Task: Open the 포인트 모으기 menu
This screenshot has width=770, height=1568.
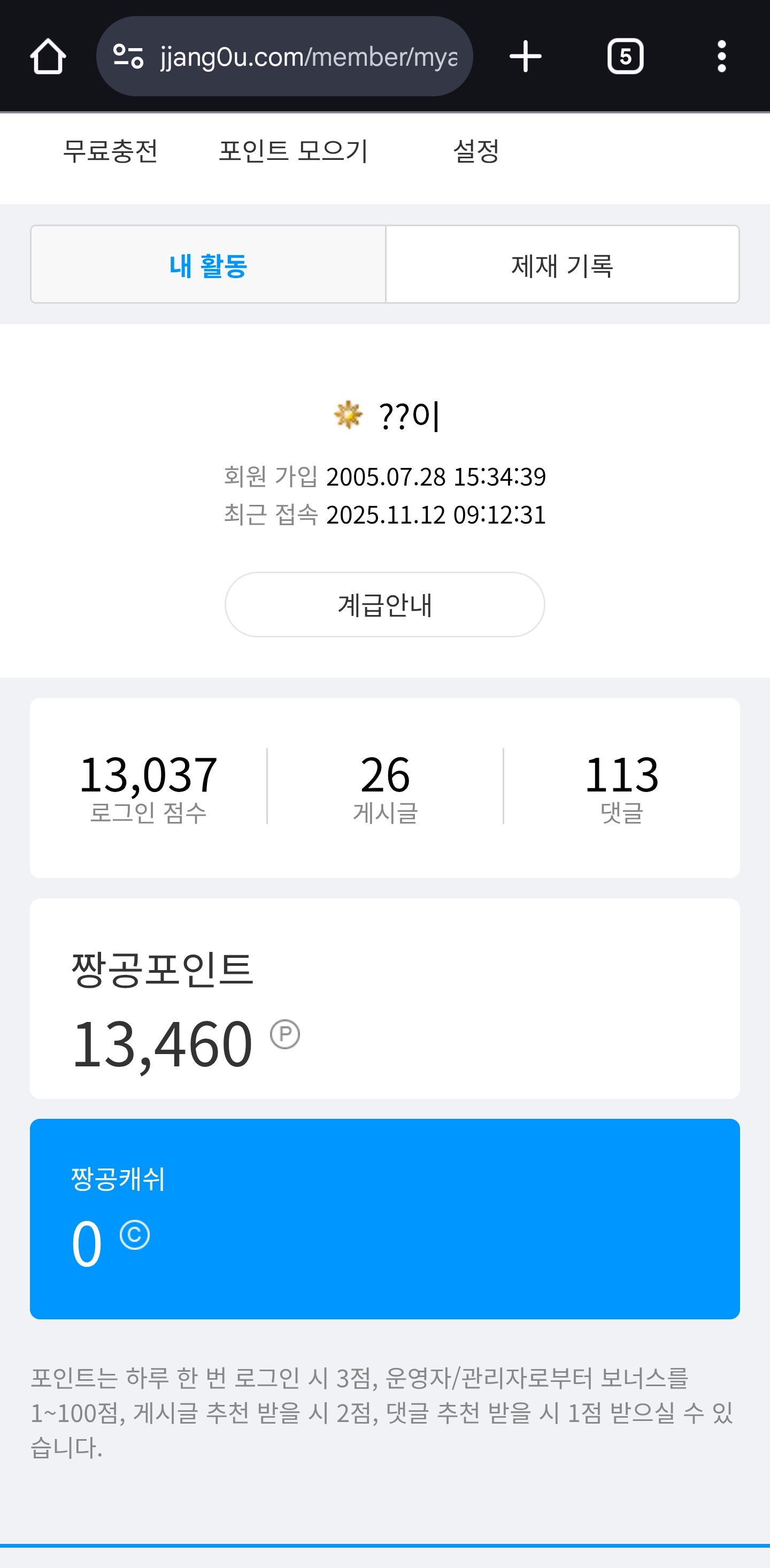Action: pyautogui.click(x=294, y=151)
